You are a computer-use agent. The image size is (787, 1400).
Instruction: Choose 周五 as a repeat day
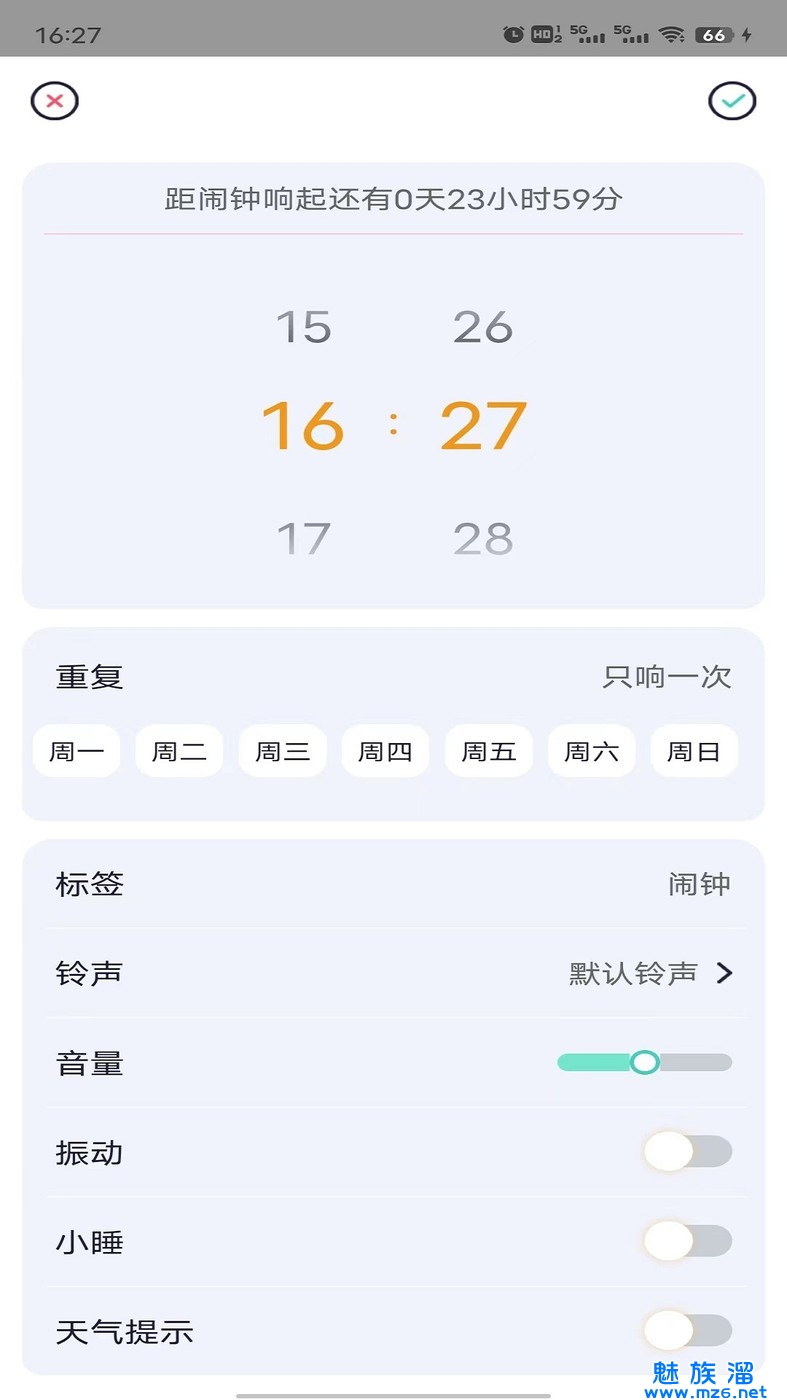[x=489, y=751]
